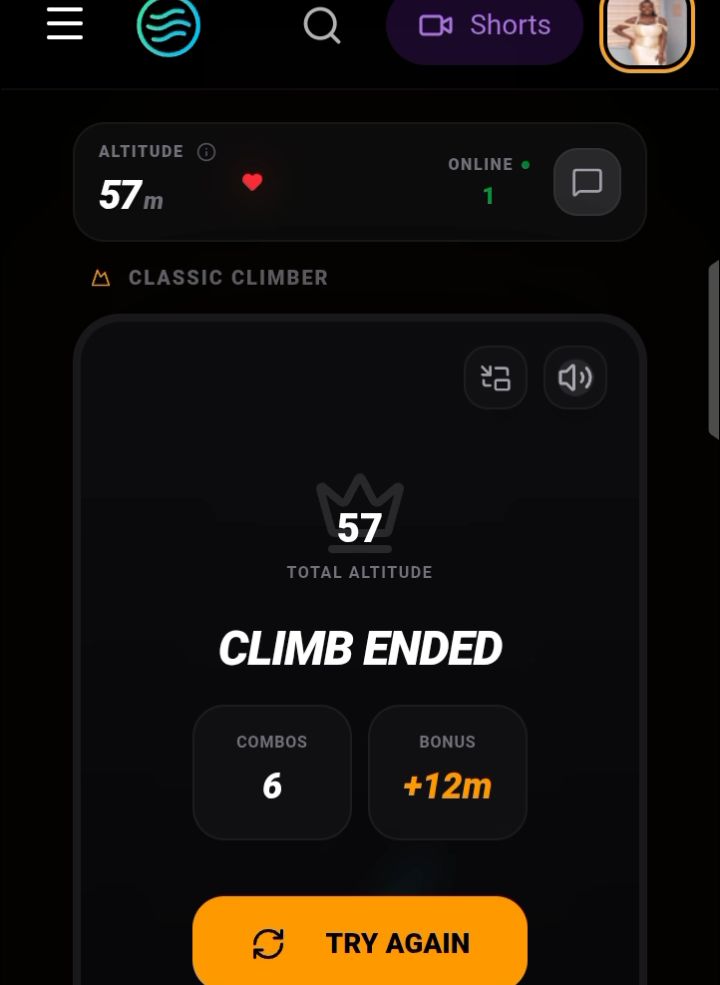Image resolution: width=720 pixels, height=985 pixels.
Task: Open the profile avatar
Action: tap(647, 32)
